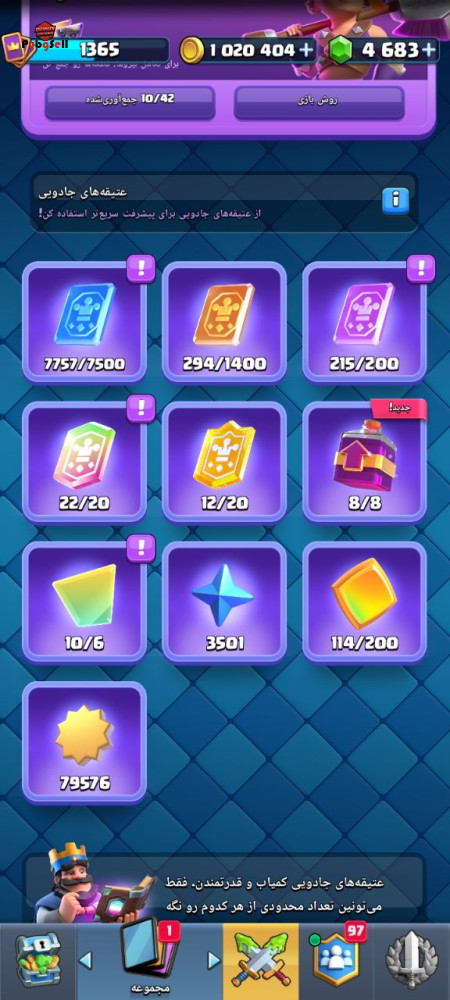
Task: Open the clan tab with 97 badge
Action: pyautogui.click(x=337, y=960)
